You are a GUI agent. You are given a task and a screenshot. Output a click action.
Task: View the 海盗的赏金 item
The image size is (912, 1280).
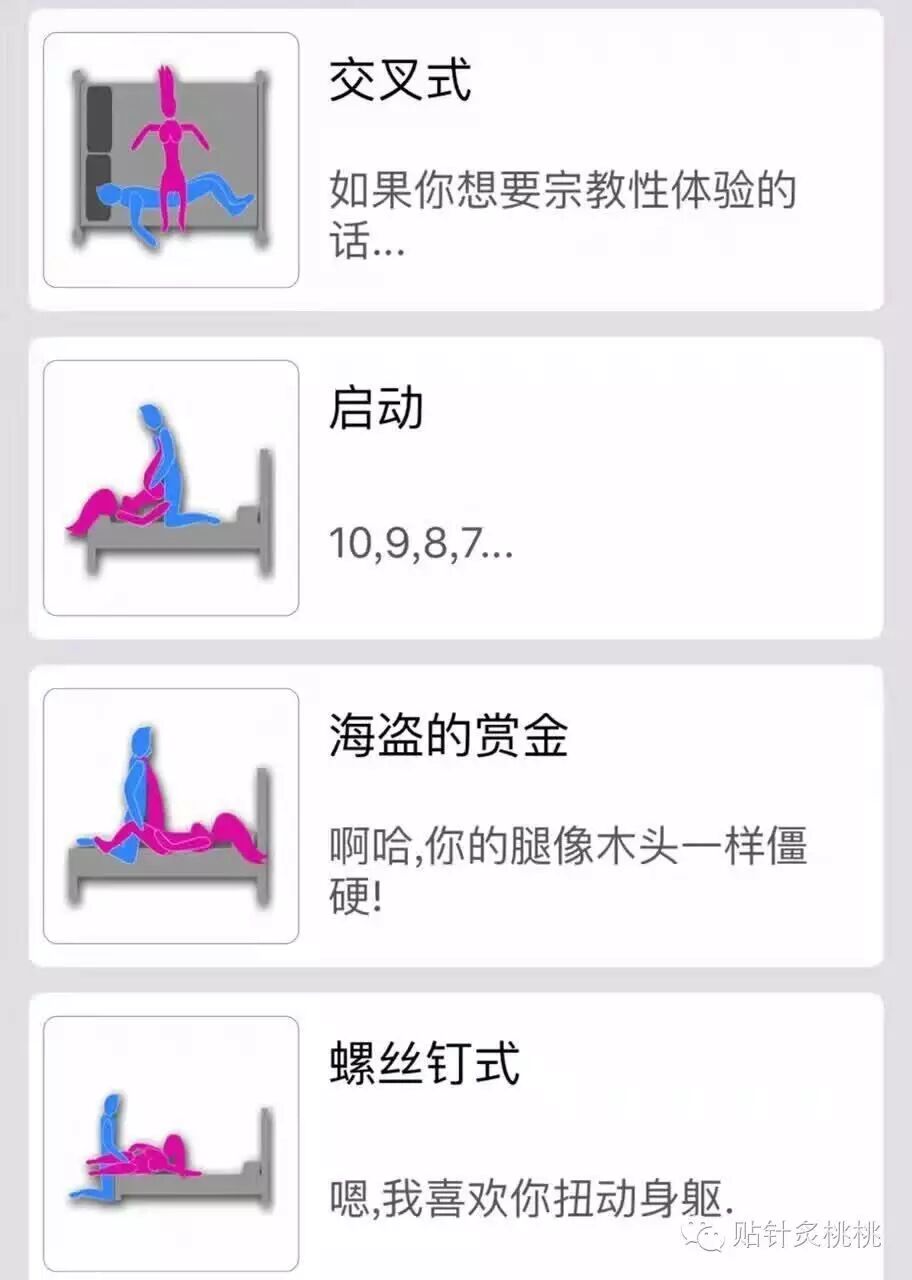click(456, 815)
